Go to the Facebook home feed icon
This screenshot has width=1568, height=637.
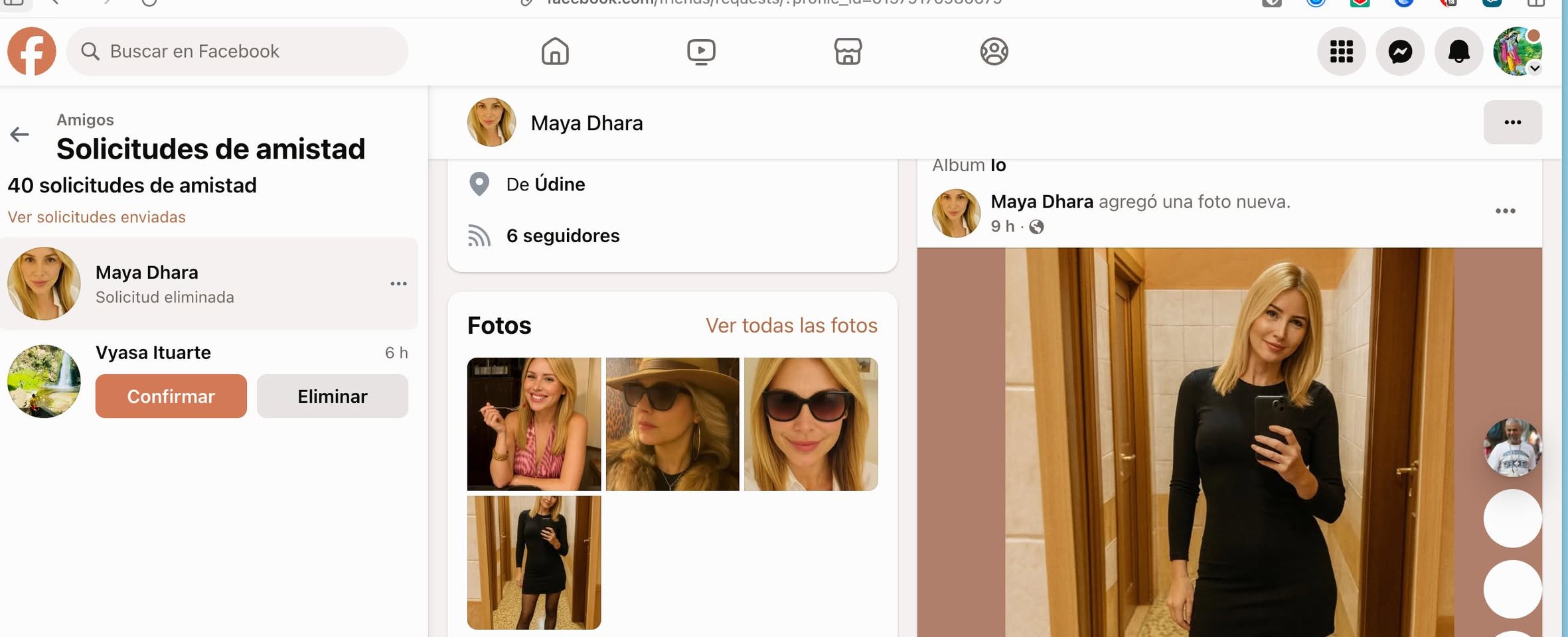pos(555,51)
